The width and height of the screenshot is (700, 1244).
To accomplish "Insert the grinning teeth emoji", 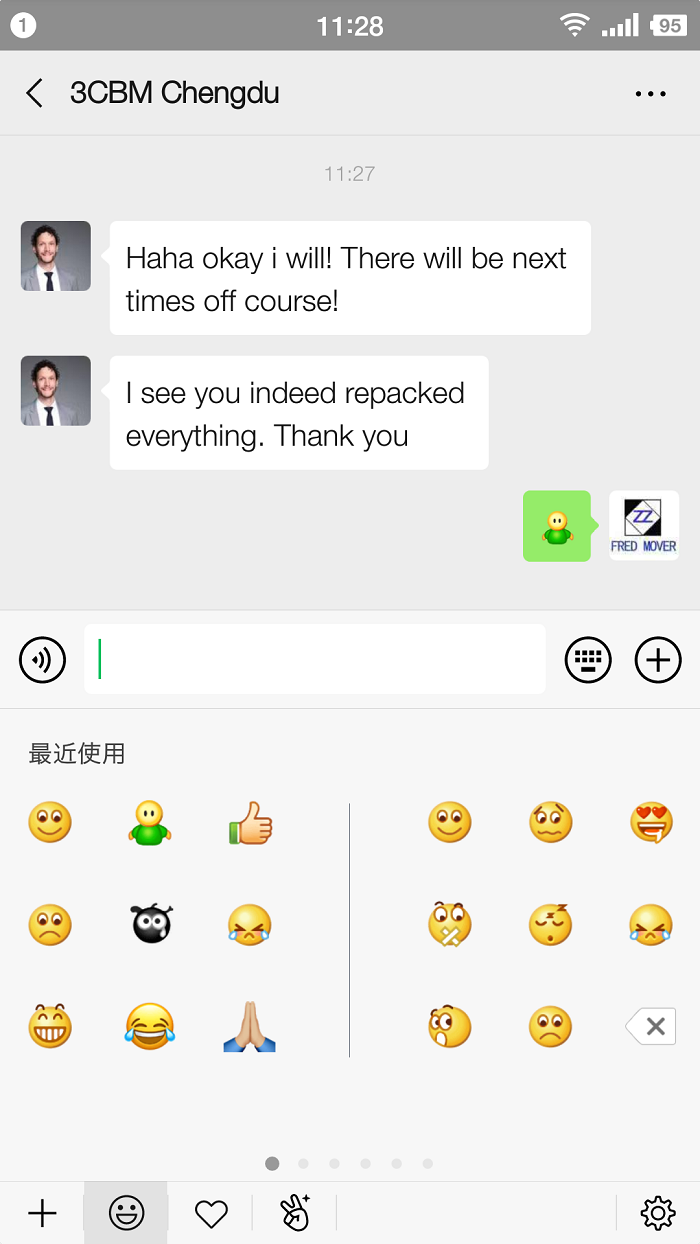I will [50, 1027].
